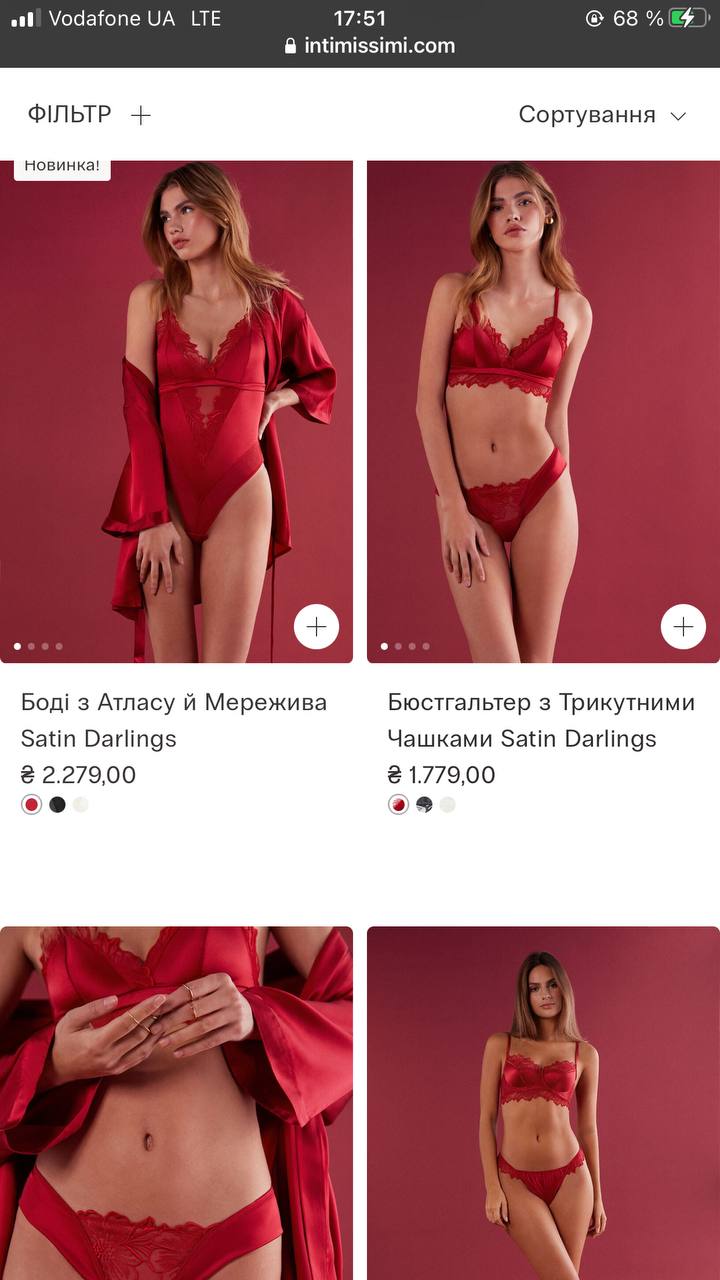Open the Боді з Атласу й Мережива title link
This screenshot has height=1280, width=720.
pos(174,720)
